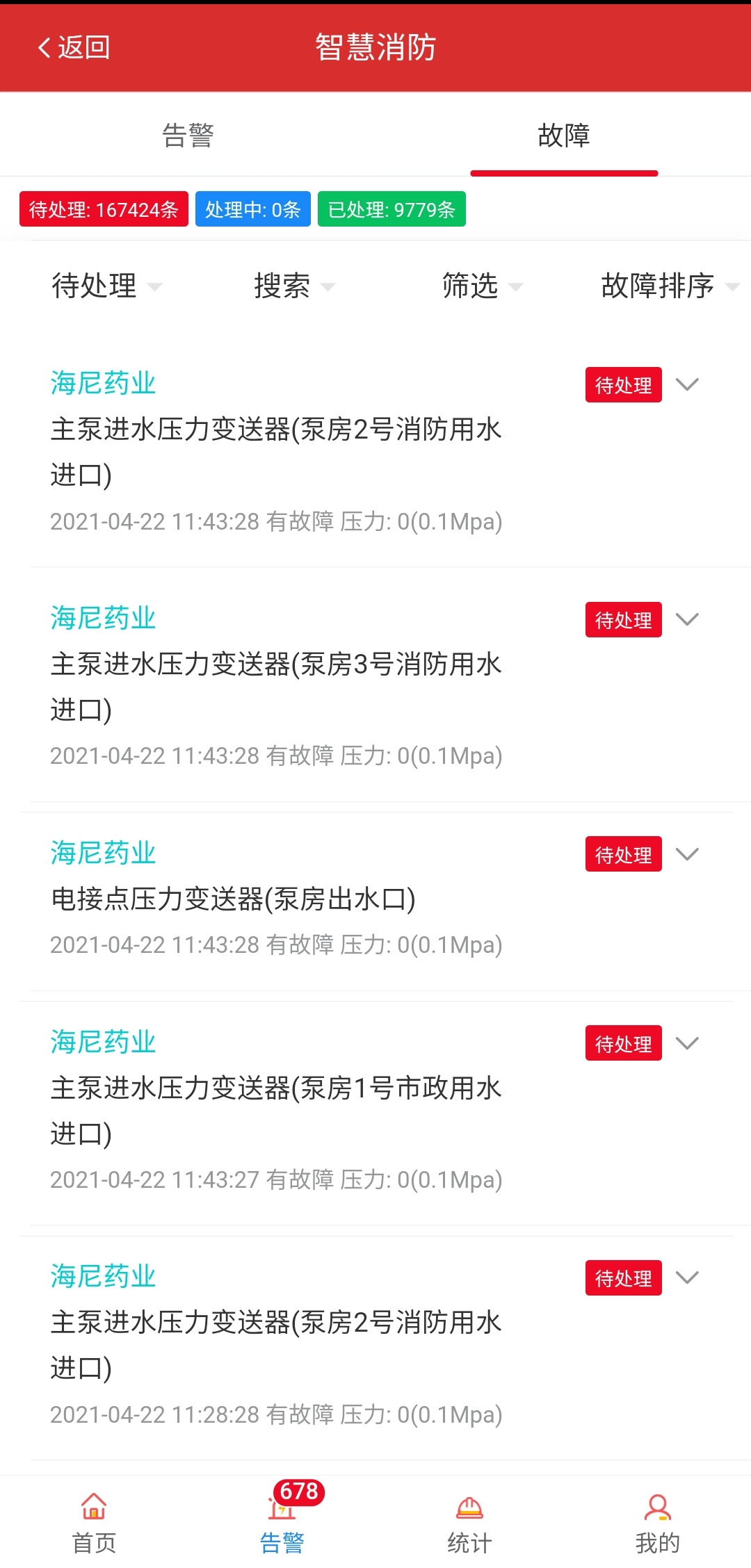Go to the 首页 bottom tab
This screenshot has height=1568, width=751.
94,1522
